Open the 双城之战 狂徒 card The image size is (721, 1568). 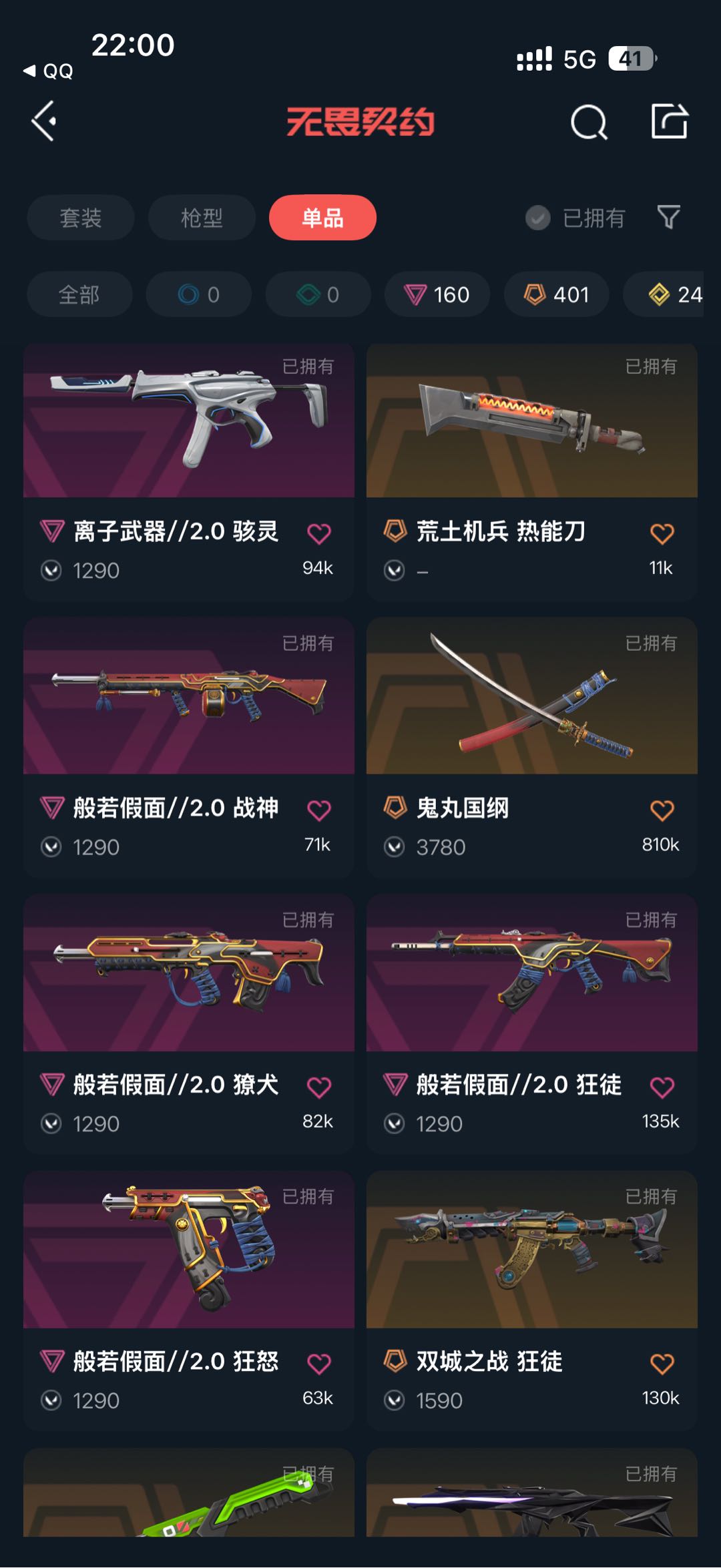532,1300
